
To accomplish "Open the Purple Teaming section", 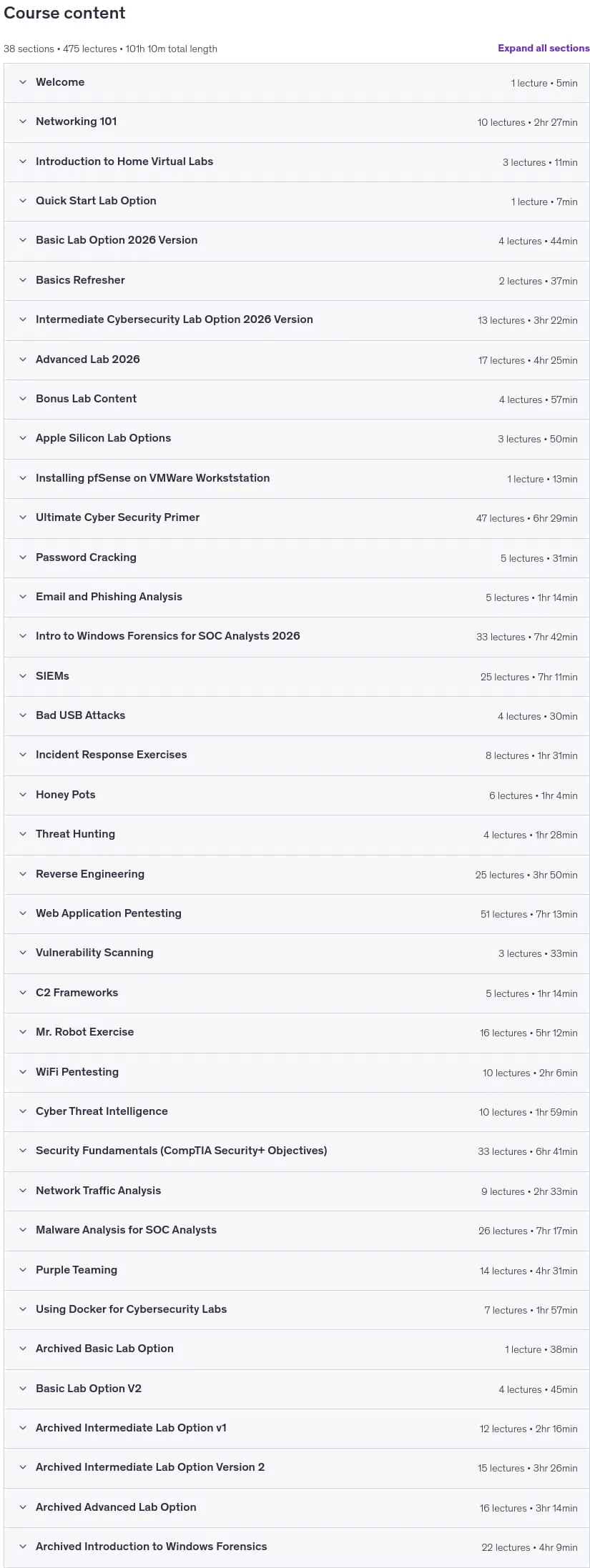I will (x=297, y=1271).
